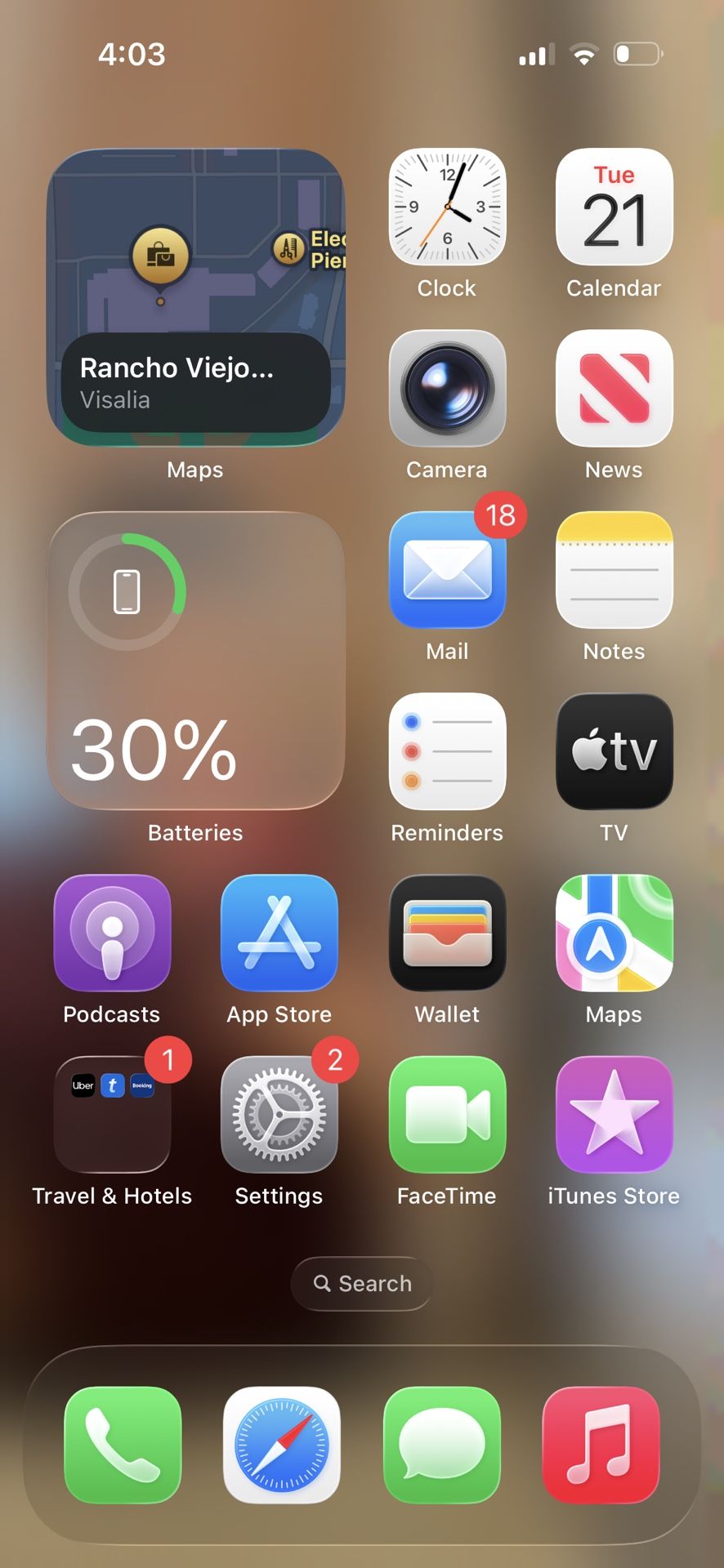Open the Clock app
Viewport: 724px width, 1568px height.
click(447, 207)
